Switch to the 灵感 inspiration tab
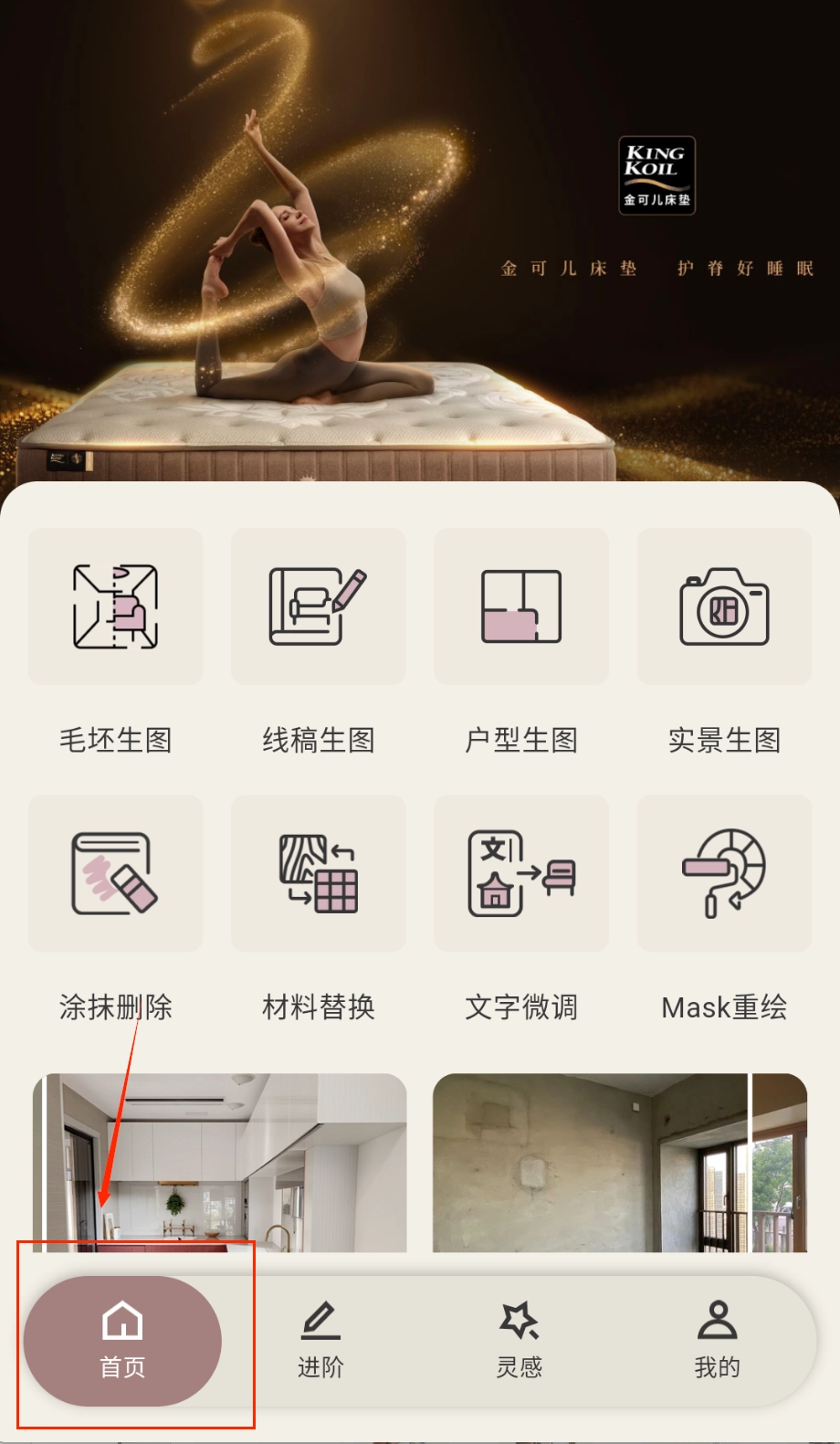The image size is (840, 1444). pyautogui.click(x=519, y=1340)
